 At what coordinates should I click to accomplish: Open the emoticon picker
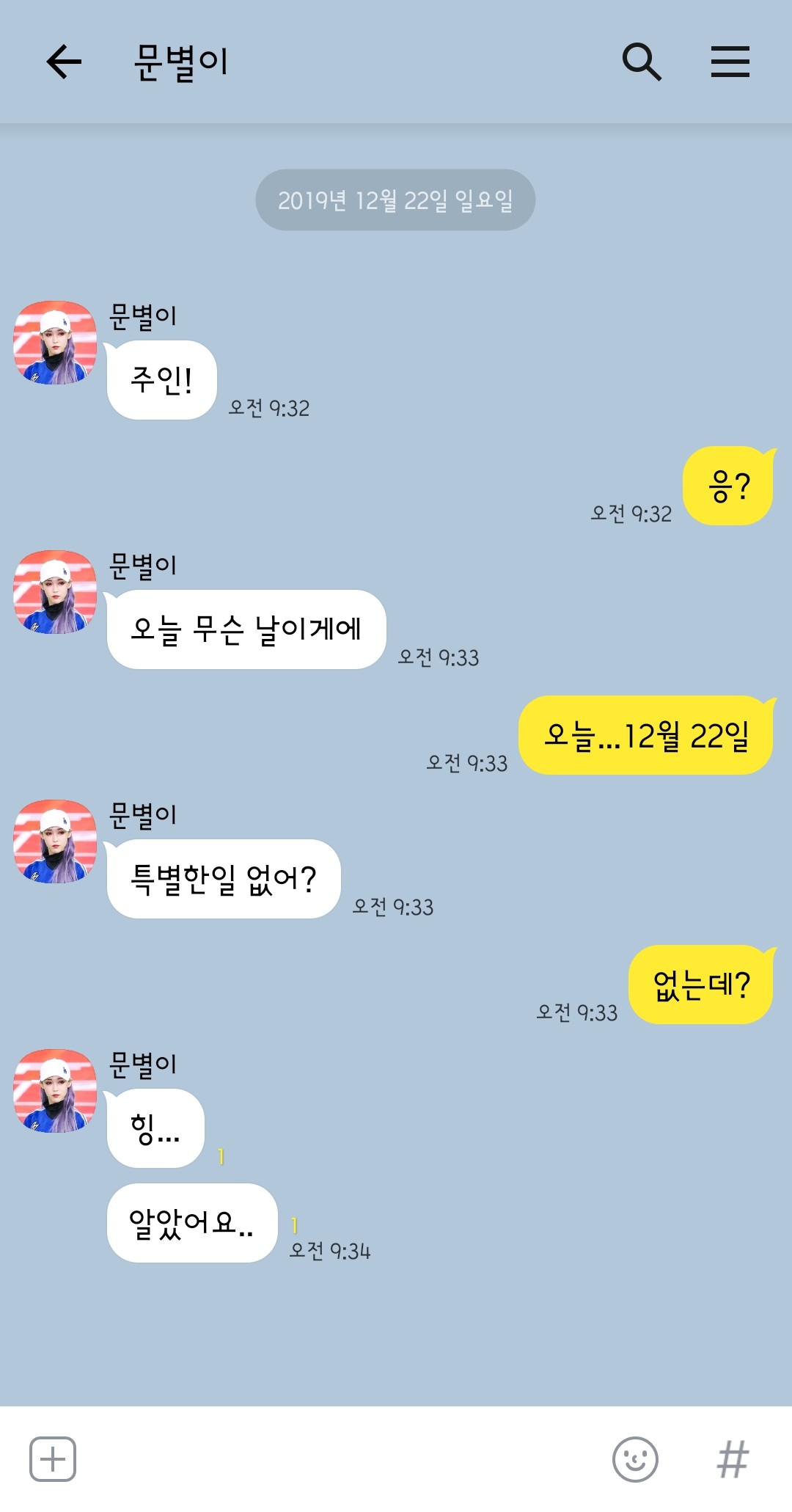[635, 1458]
